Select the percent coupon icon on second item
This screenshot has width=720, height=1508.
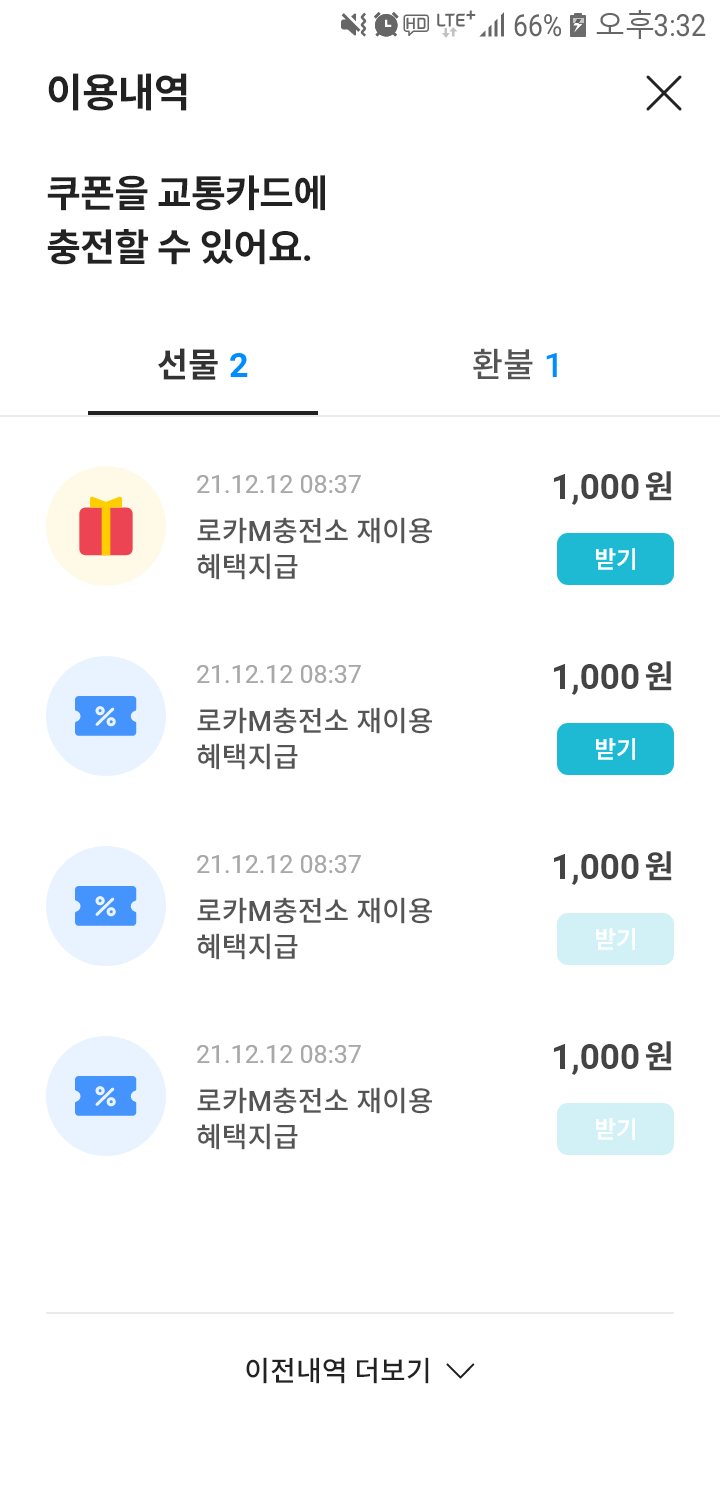(106, 716)
